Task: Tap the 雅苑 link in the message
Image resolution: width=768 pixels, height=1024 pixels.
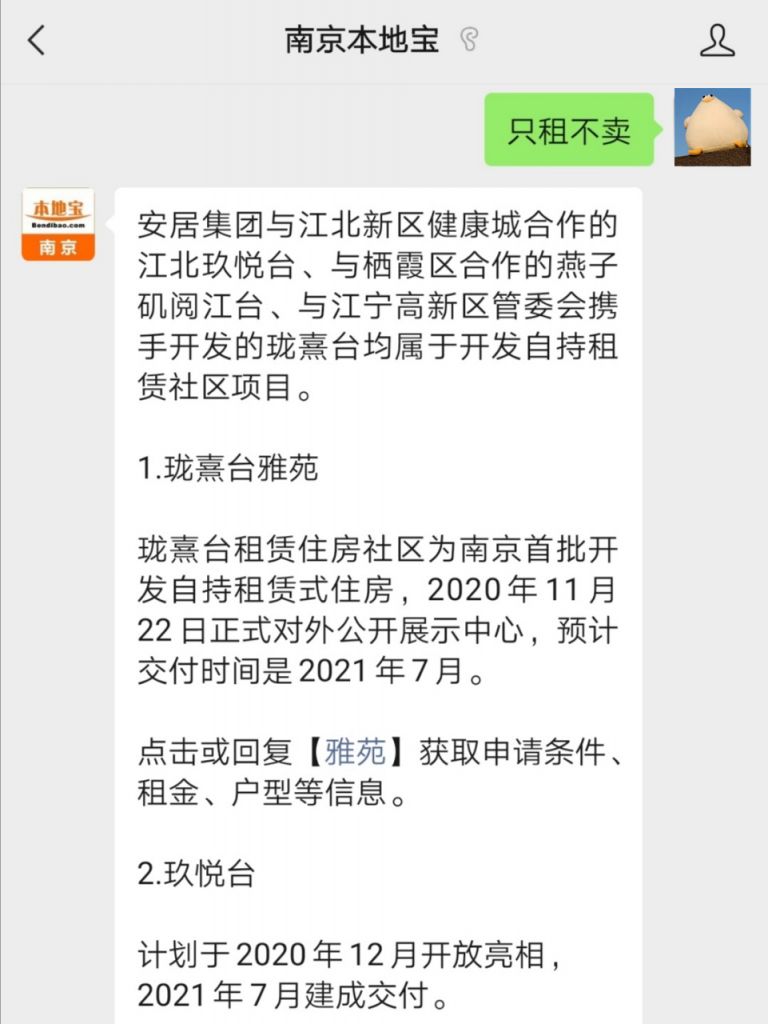Action: pyautogui.click(x=355, y=752)
